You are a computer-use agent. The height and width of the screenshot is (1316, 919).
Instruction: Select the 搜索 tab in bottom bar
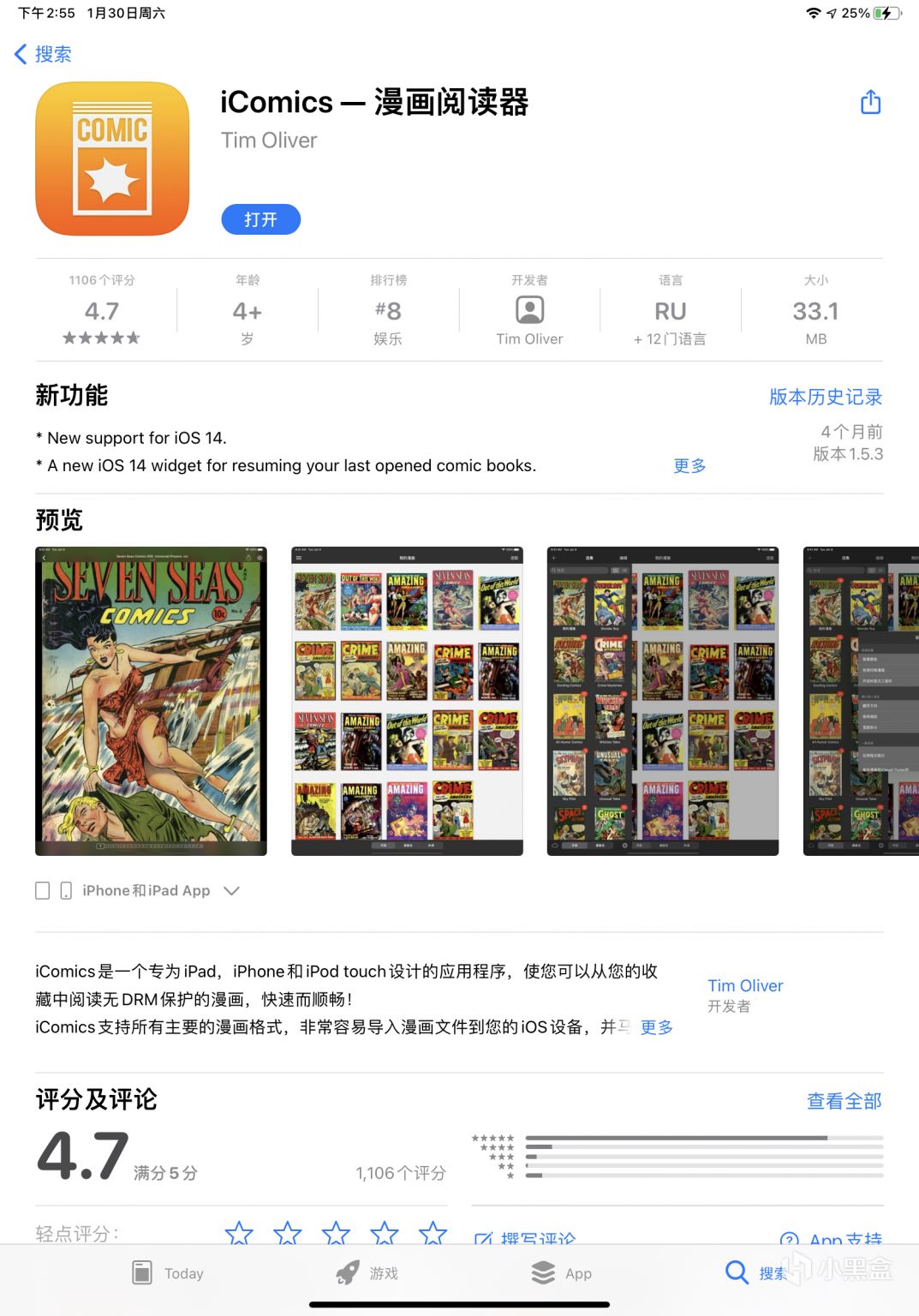coord(755,1273)
